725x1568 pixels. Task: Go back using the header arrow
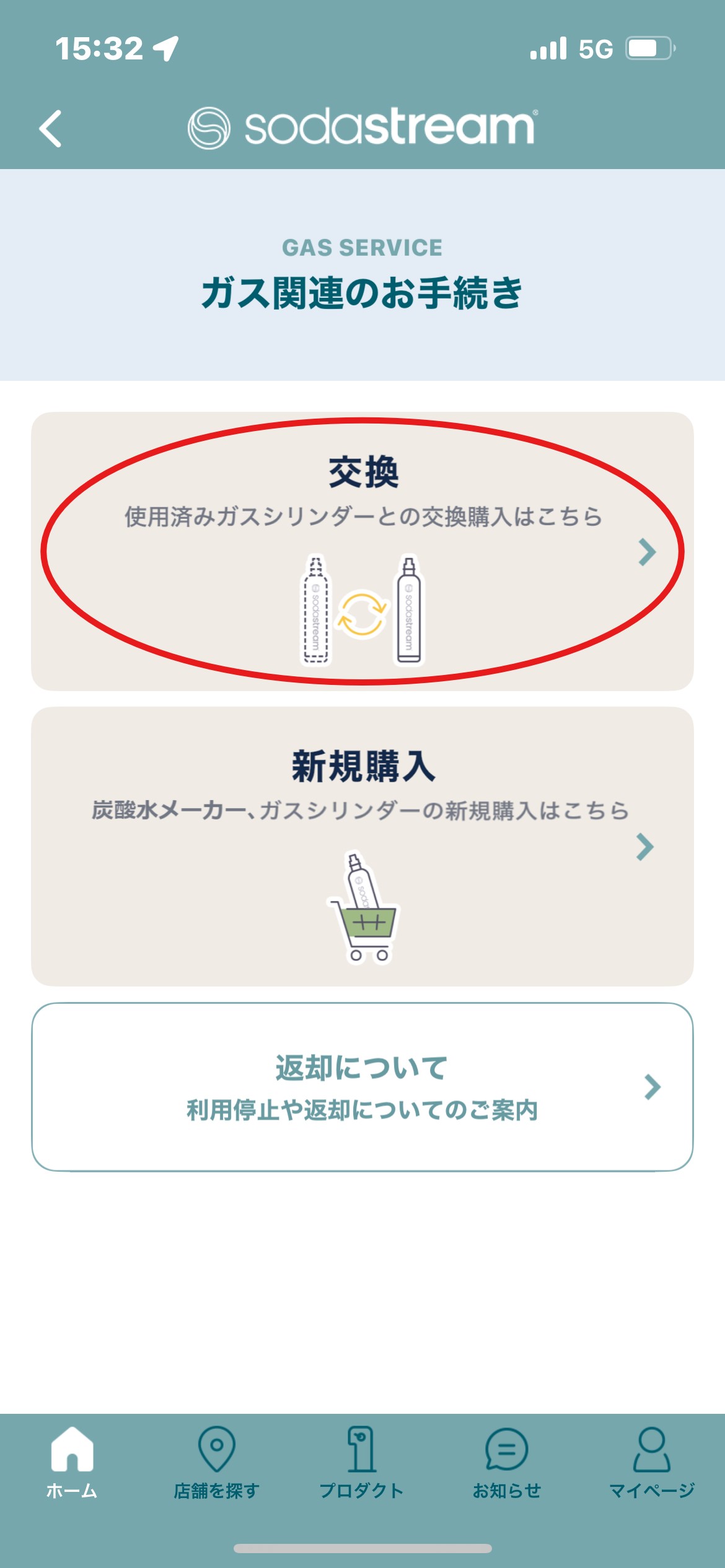pos(51,129)
